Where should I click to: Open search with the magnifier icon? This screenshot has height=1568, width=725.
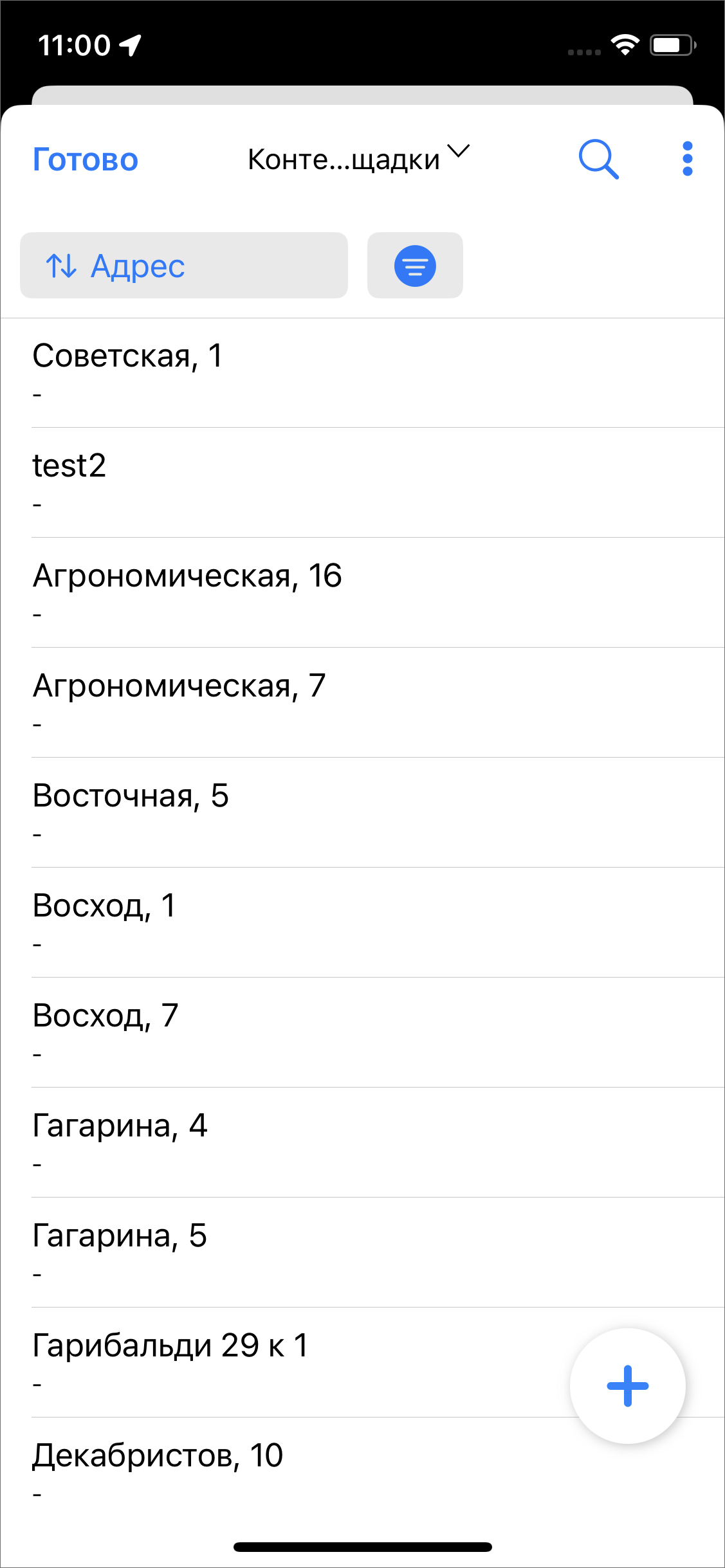[598, 158]
